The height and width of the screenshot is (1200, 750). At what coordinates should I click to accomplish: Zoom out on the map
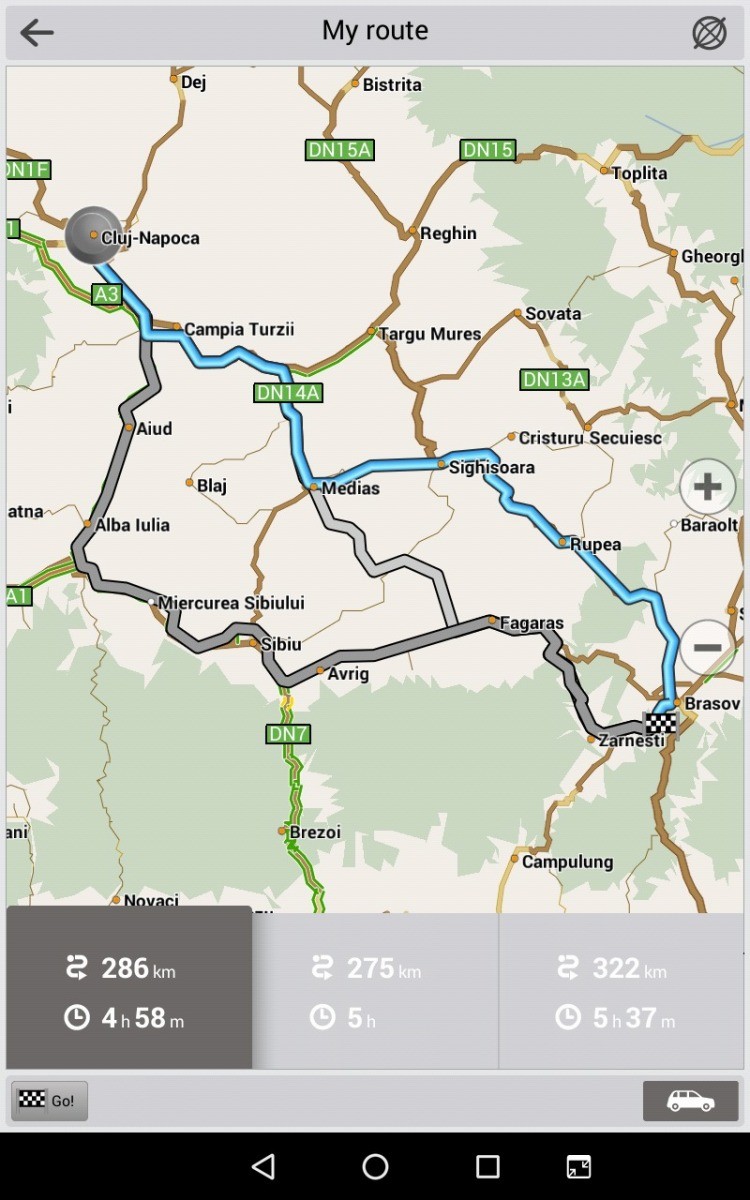[707, 648]
